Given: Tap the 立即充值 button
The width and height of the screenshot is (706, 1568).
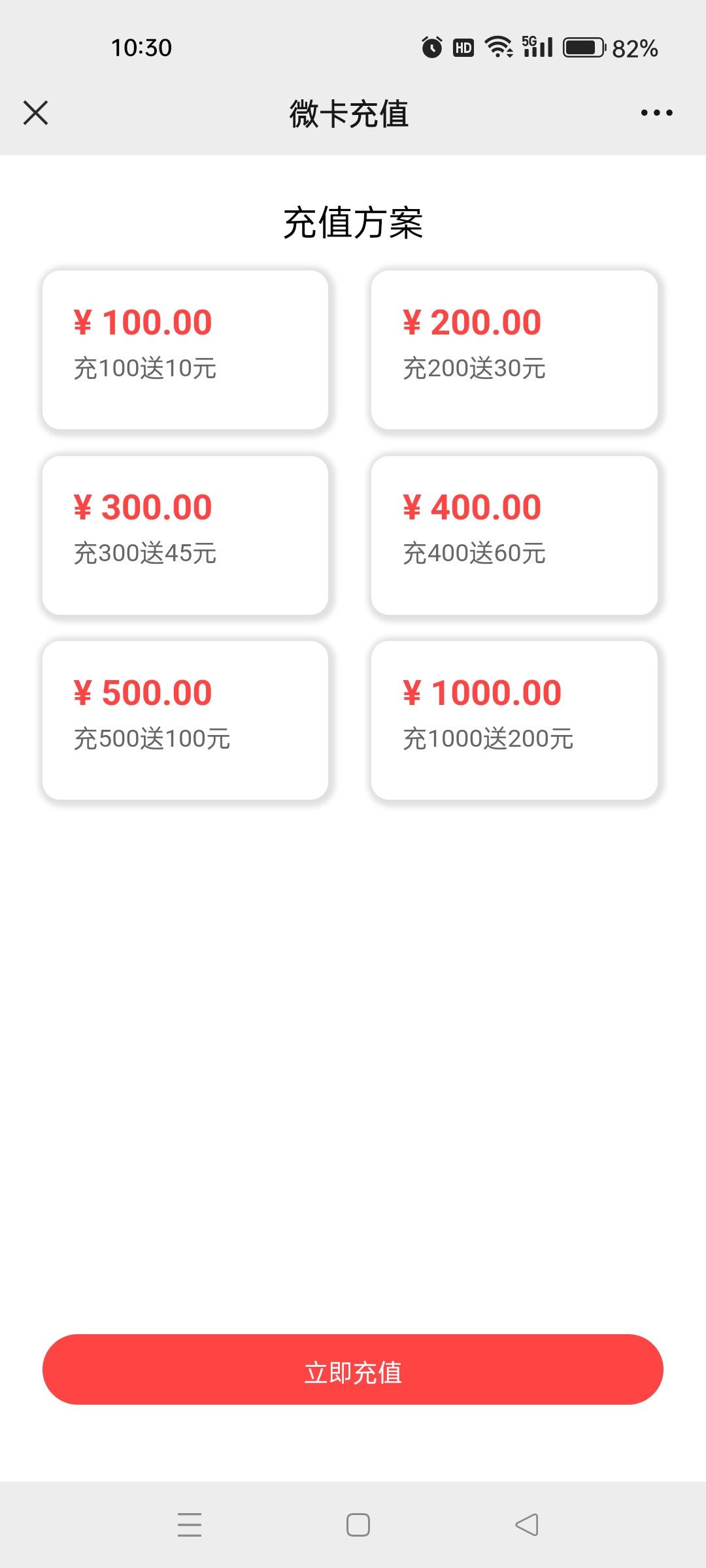Looking at the screenshot, I should click(353, 1369).
